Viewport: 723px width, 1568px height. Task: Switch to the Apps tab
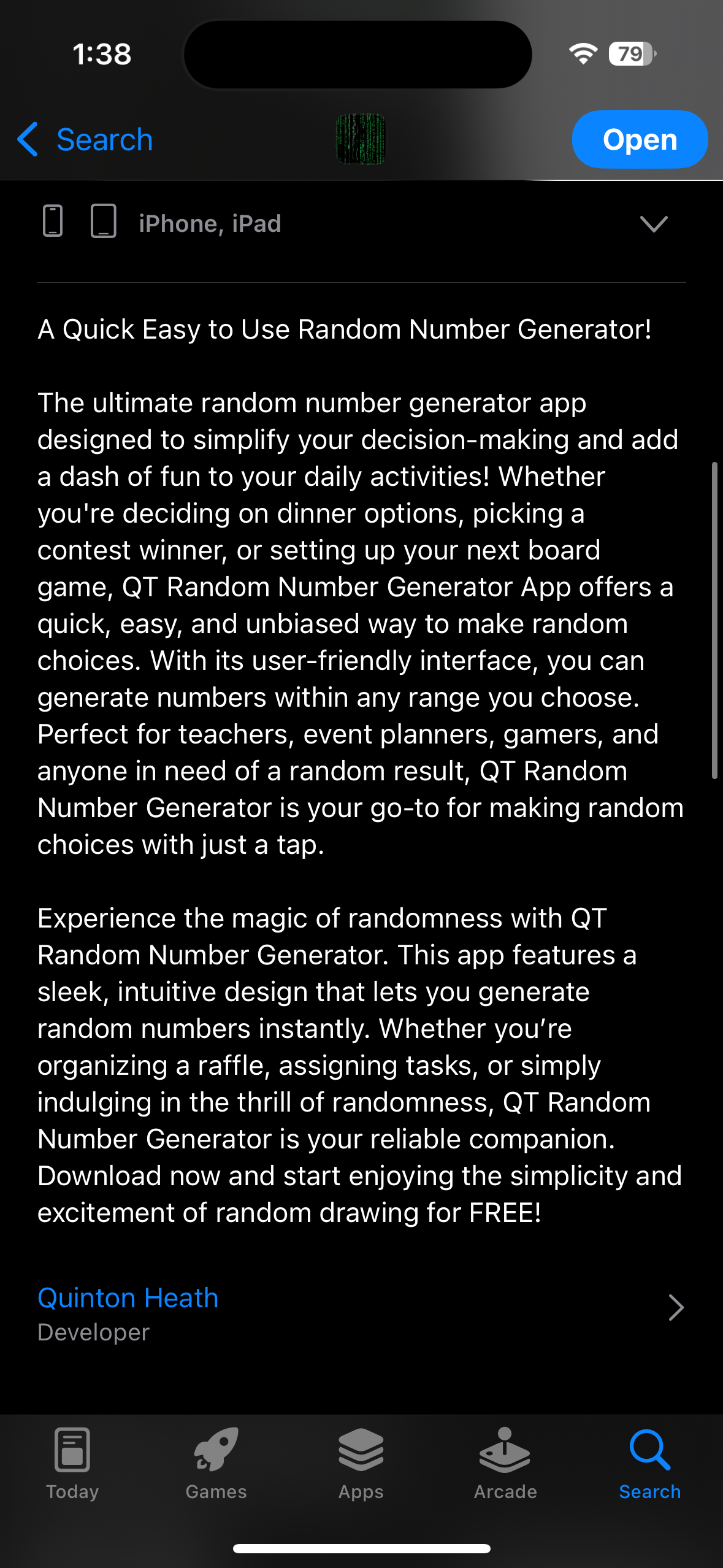point(361,1463)
